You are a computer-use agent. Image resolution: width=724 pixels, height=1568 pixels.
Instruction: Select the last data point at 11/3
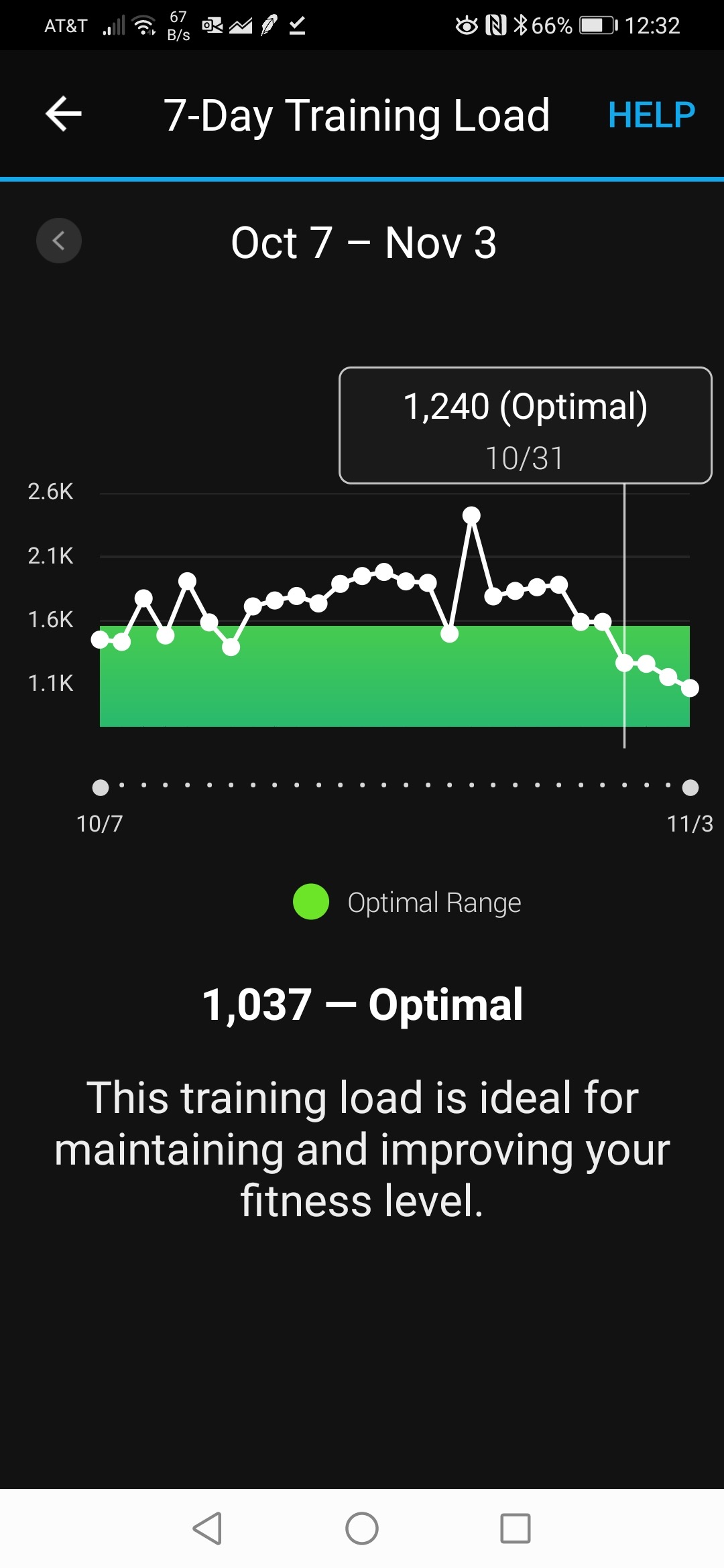[690, 688]
